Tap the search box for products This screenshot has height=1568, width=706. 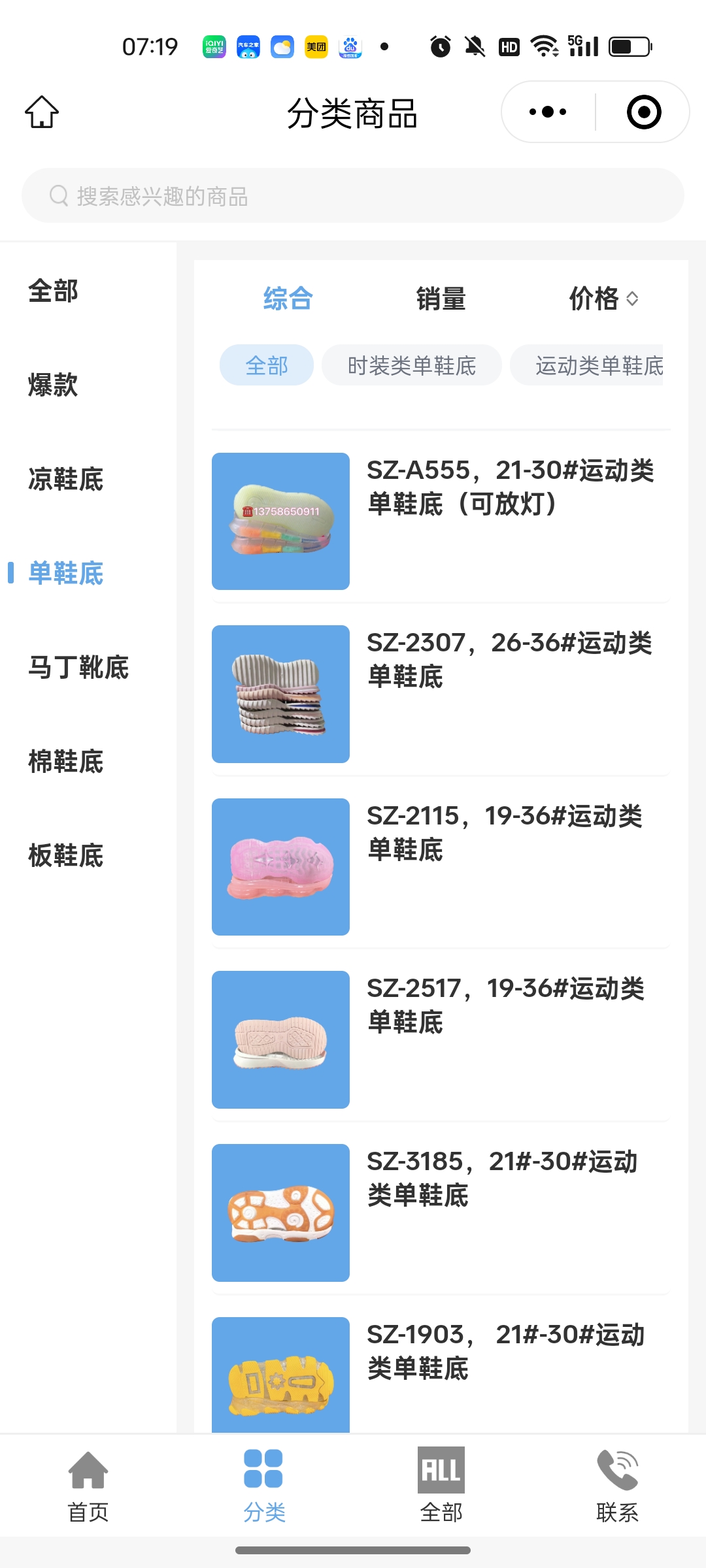tap(353, 196)
